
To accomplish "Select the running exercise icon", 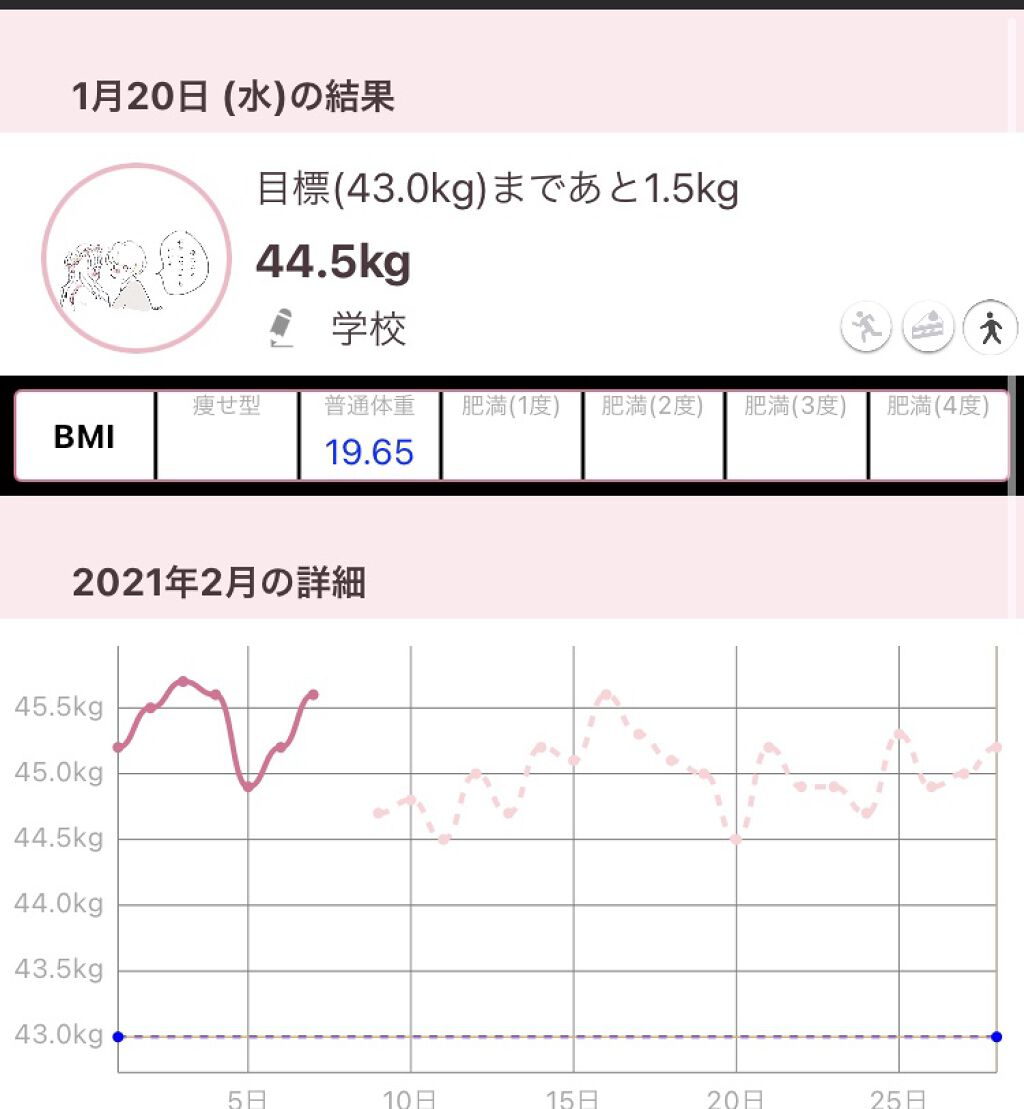I will point(866,327).
